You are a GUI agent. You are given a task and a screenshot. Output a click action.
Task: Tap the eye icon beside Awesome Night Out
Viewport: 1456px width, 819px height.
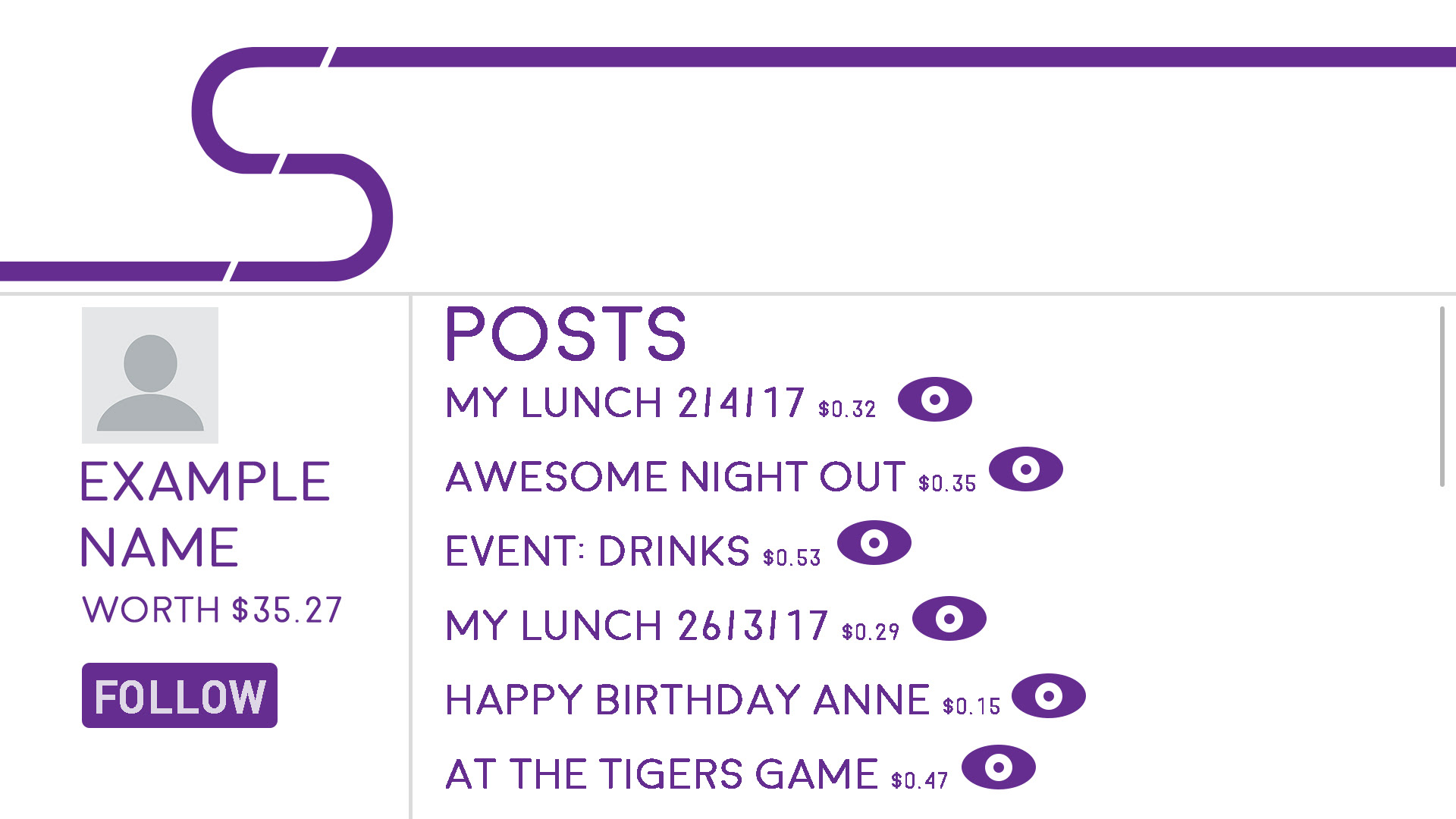pos(1025,469)
